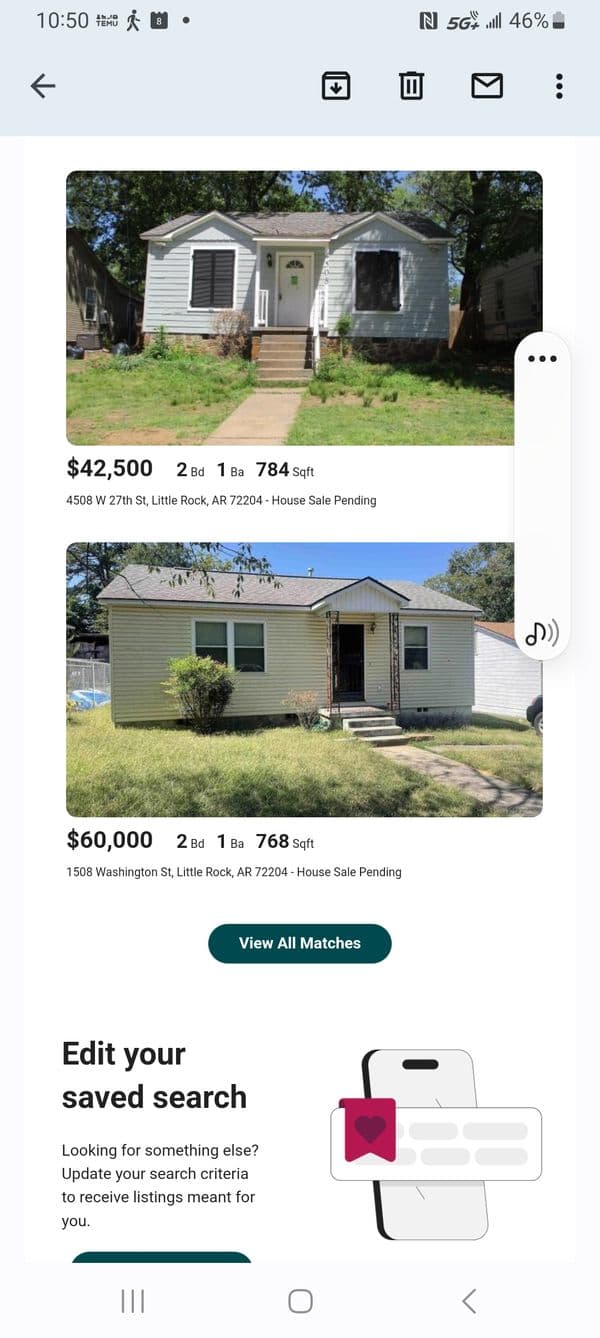Expand the floating three-dots side panel

(542, 359)
